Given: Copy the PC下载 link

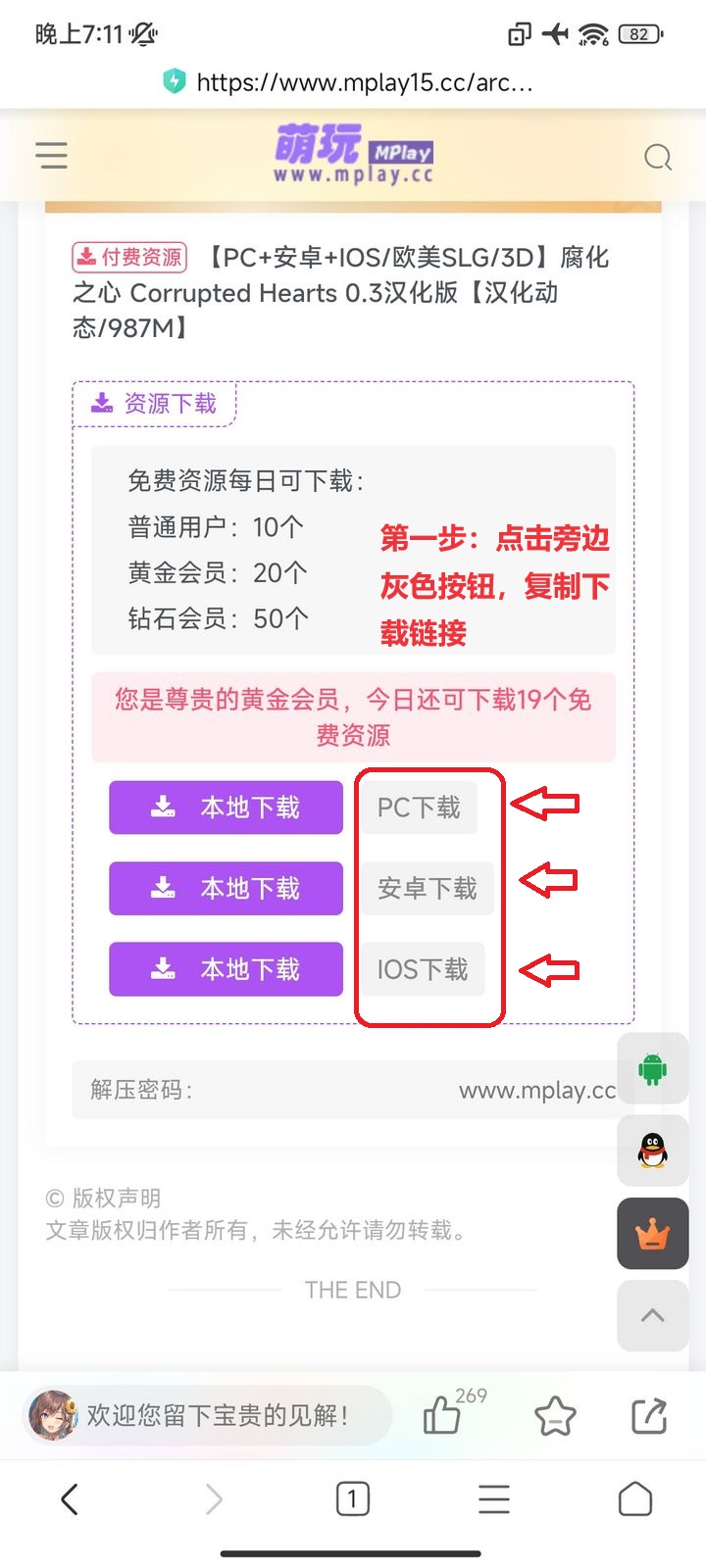Looking at the screenshot, I should pos(419,808).
